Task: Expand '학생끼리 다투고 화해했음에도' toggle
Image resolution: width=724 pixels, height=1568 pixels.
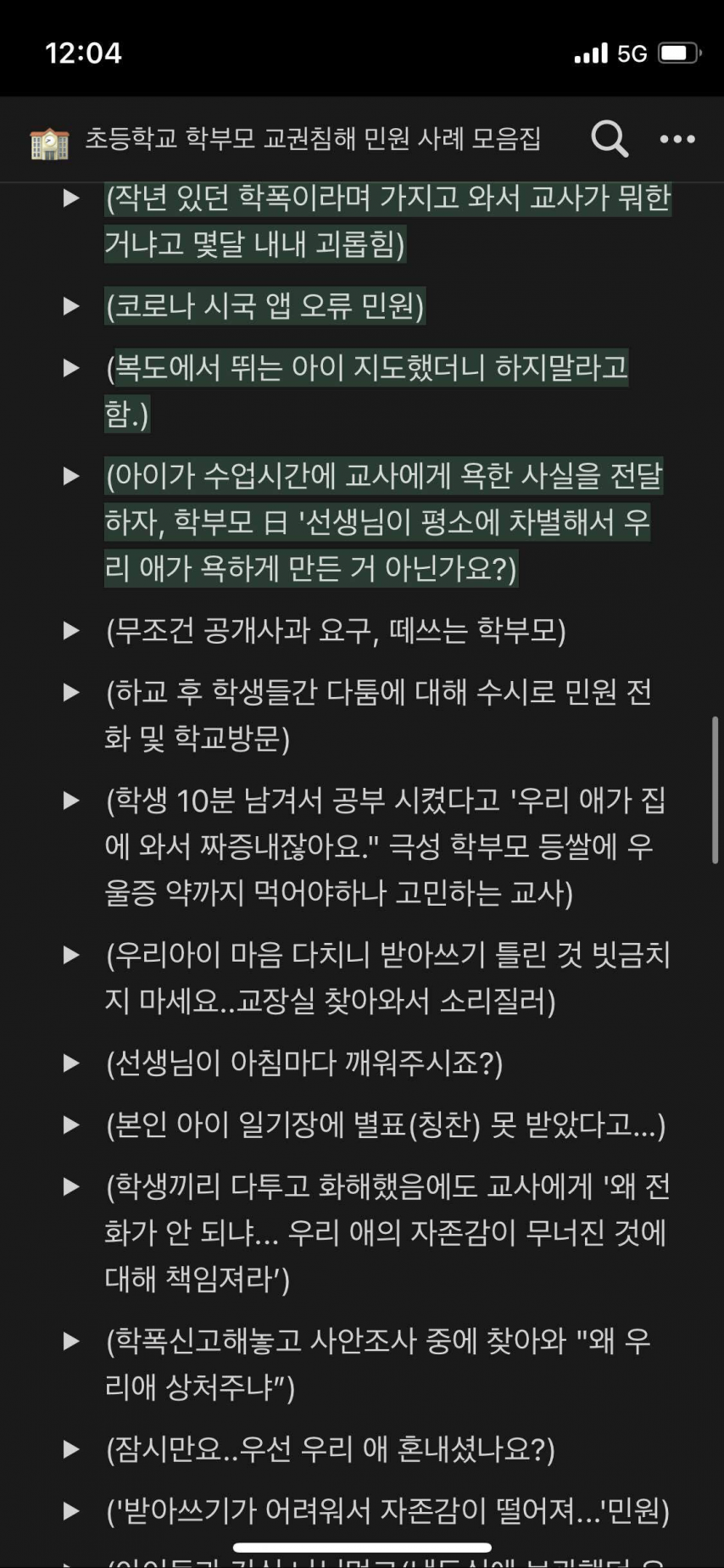Action: pos(72,1187)
